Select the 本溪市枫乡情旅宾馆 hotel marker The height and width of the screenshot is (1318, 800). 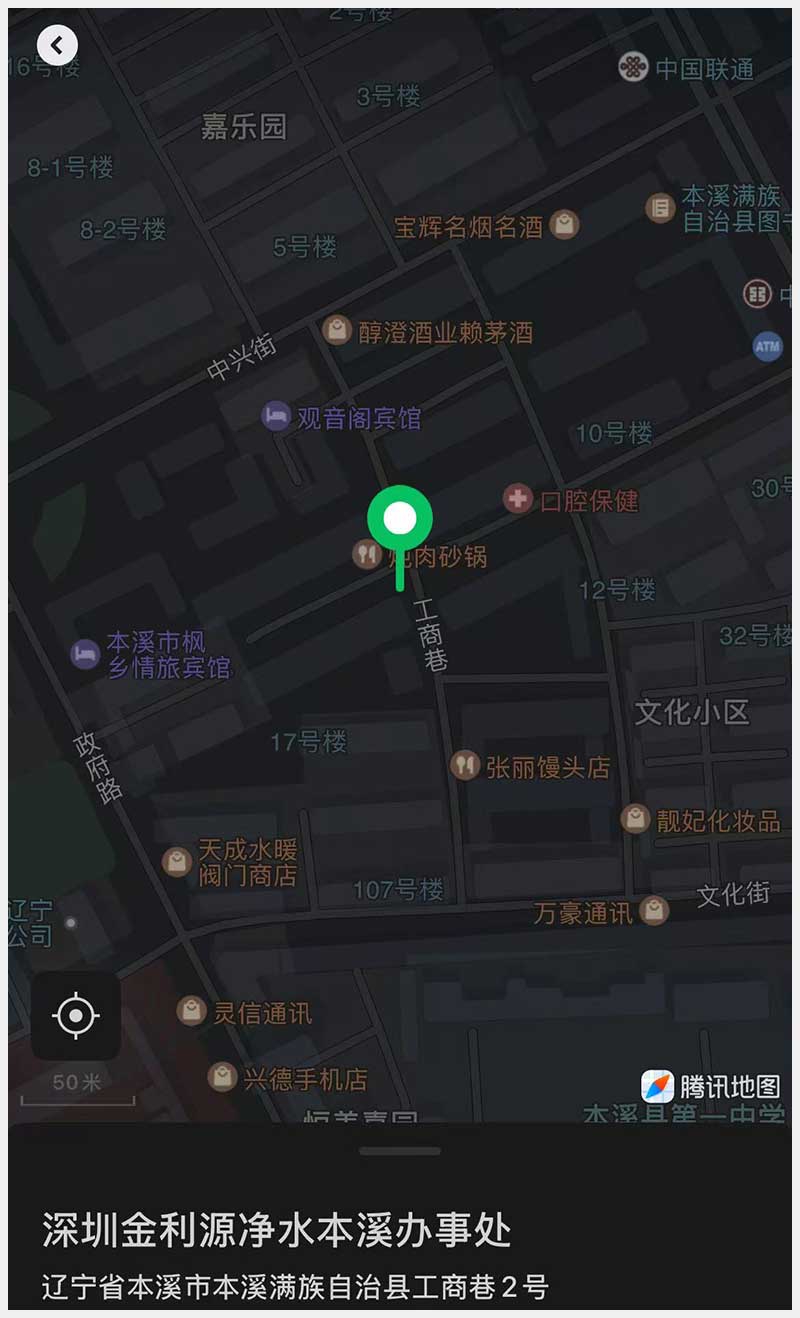(85, 654)
